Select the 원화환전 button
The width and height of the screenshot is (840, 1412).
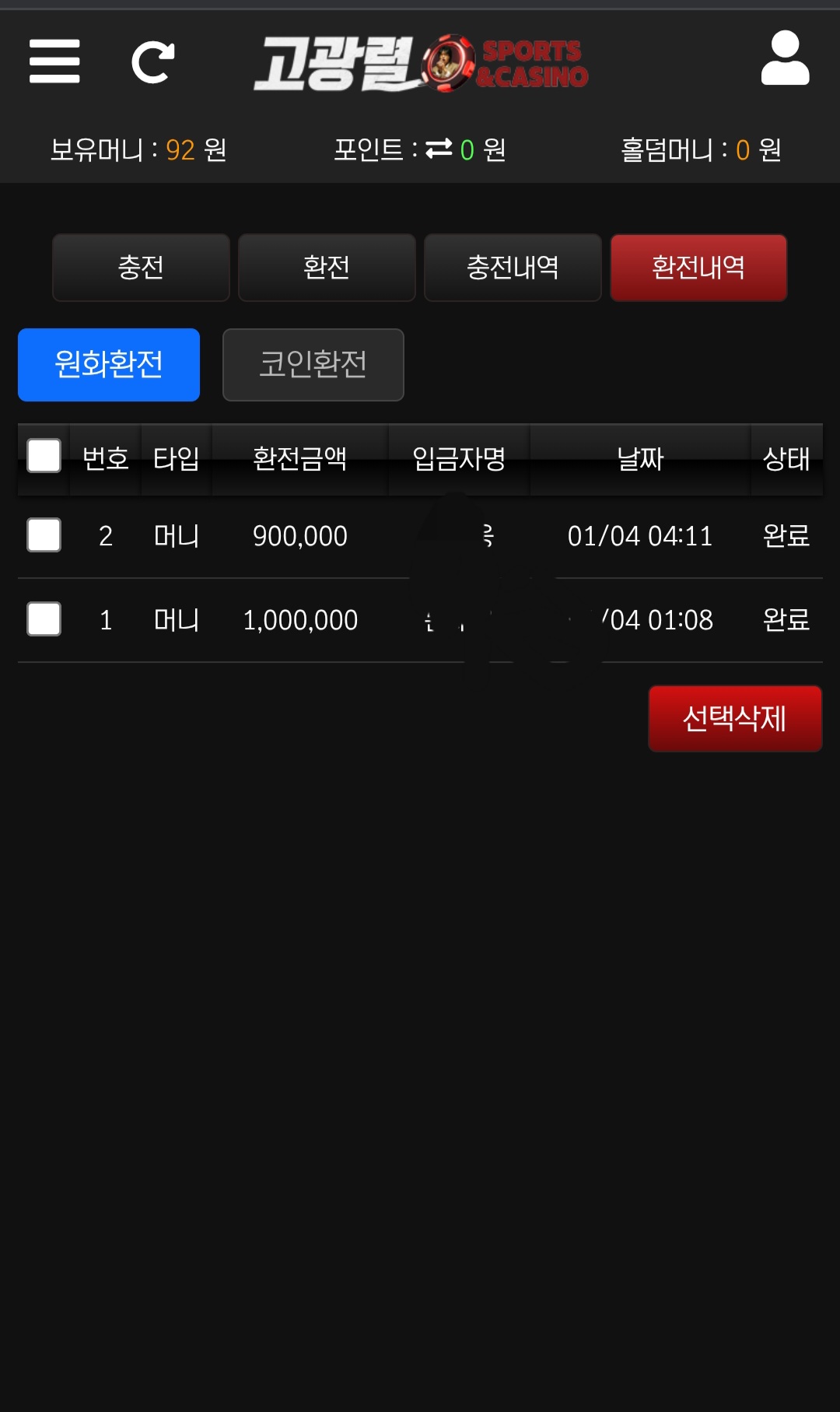(109, 365)
